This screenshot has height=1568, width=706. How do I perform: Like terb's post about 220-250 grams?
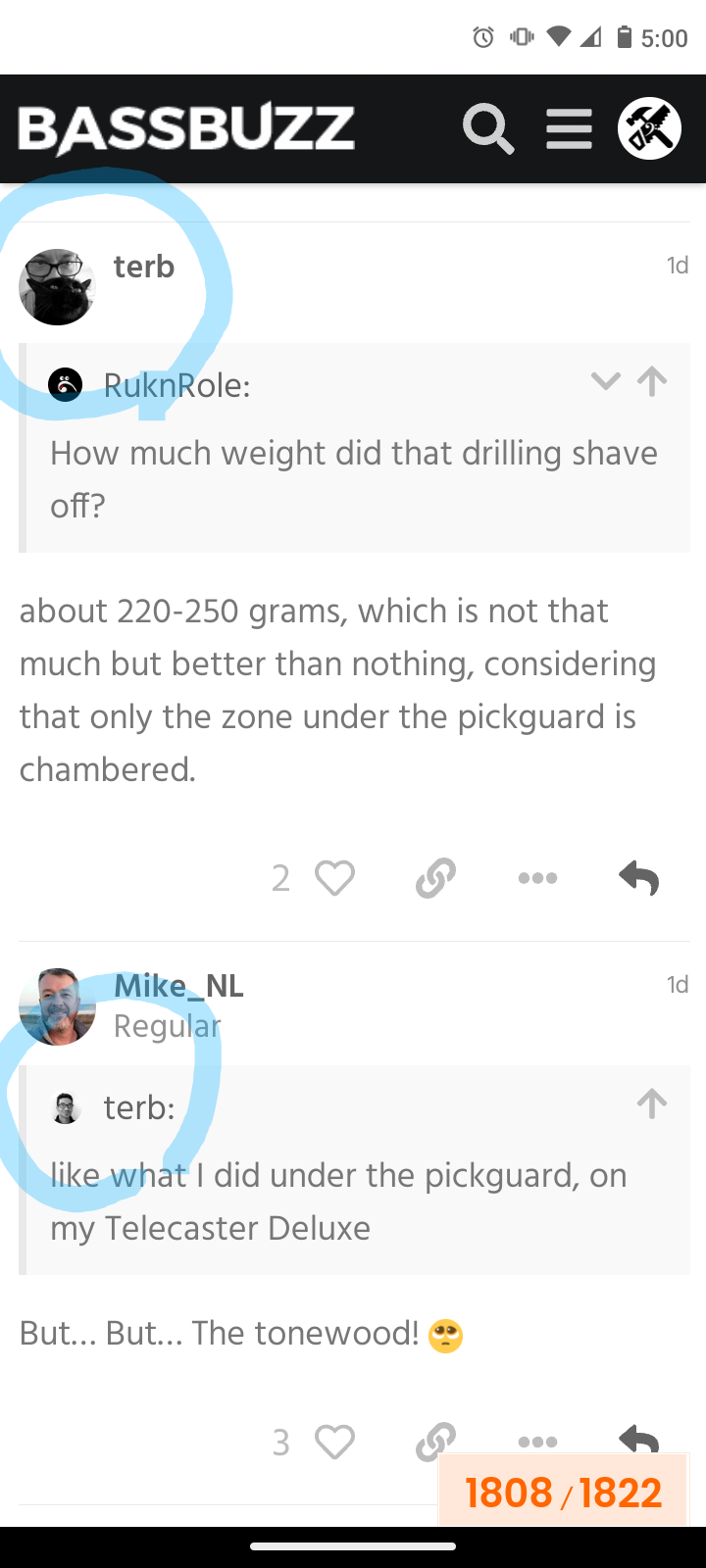334,878
